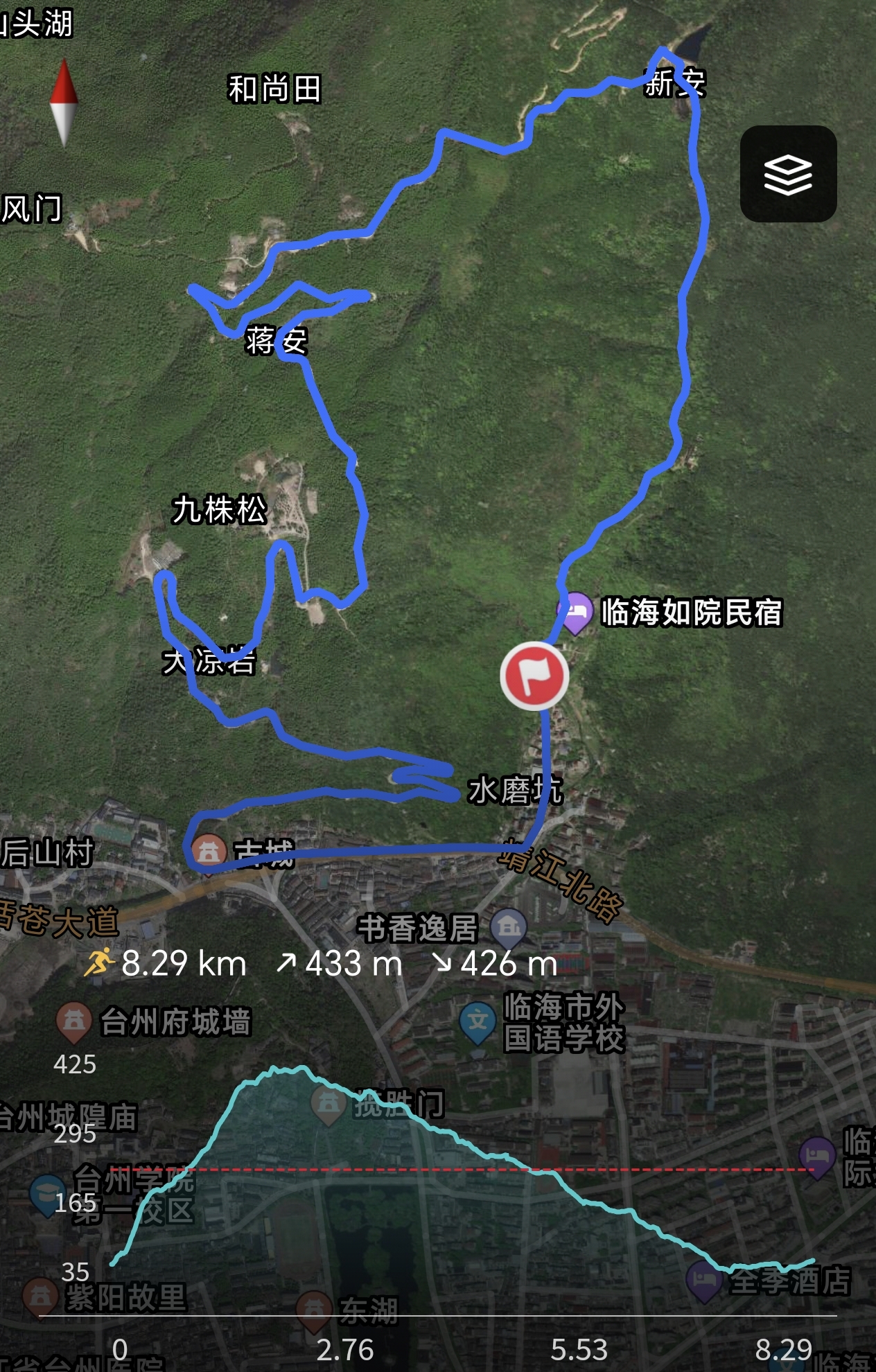This screenshot has width=876, height=1372.
Task: Tap the north compass indicator
Action: point(64,103)
